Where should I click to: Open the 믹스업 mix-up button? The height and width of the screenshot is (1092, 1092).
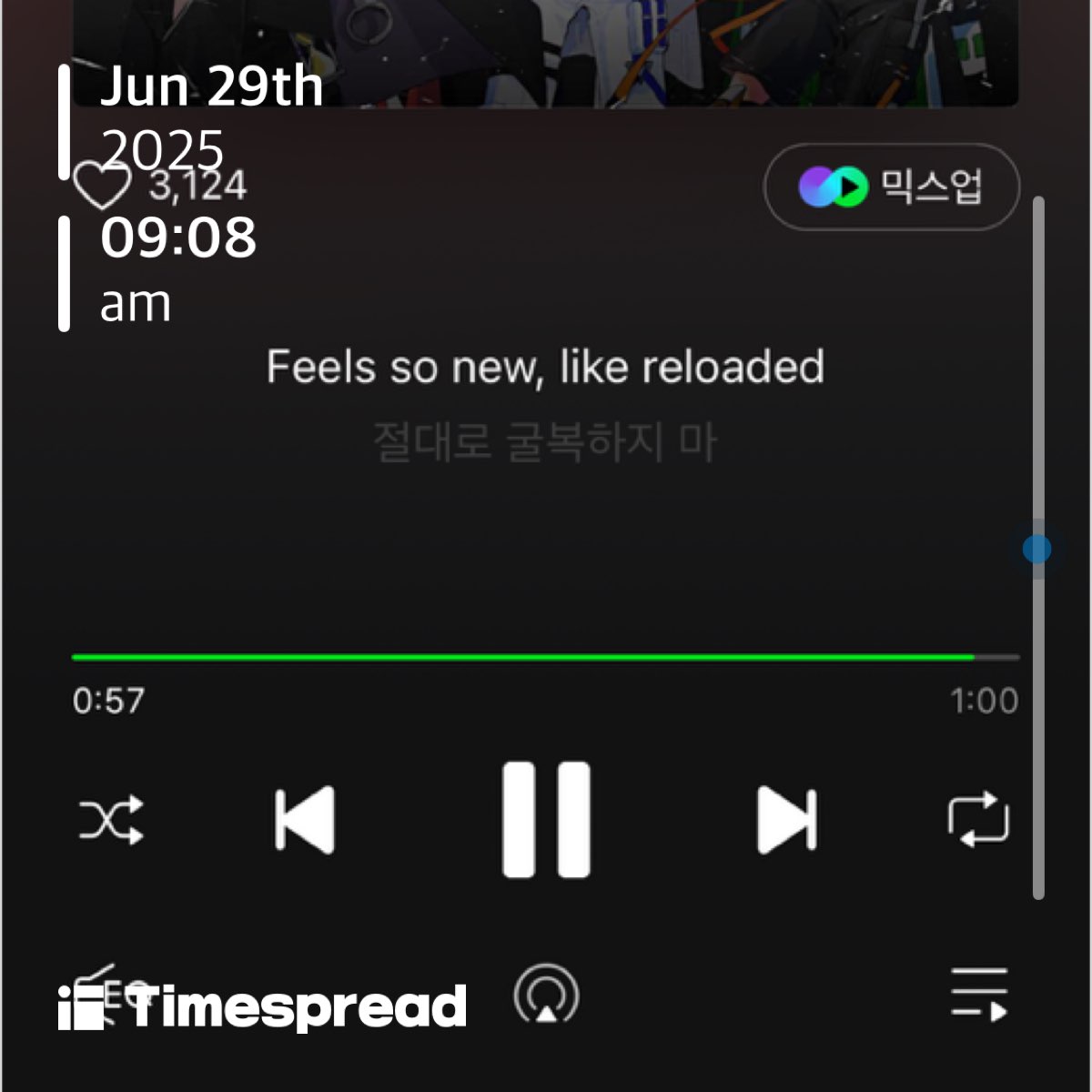tap(891, 187)
